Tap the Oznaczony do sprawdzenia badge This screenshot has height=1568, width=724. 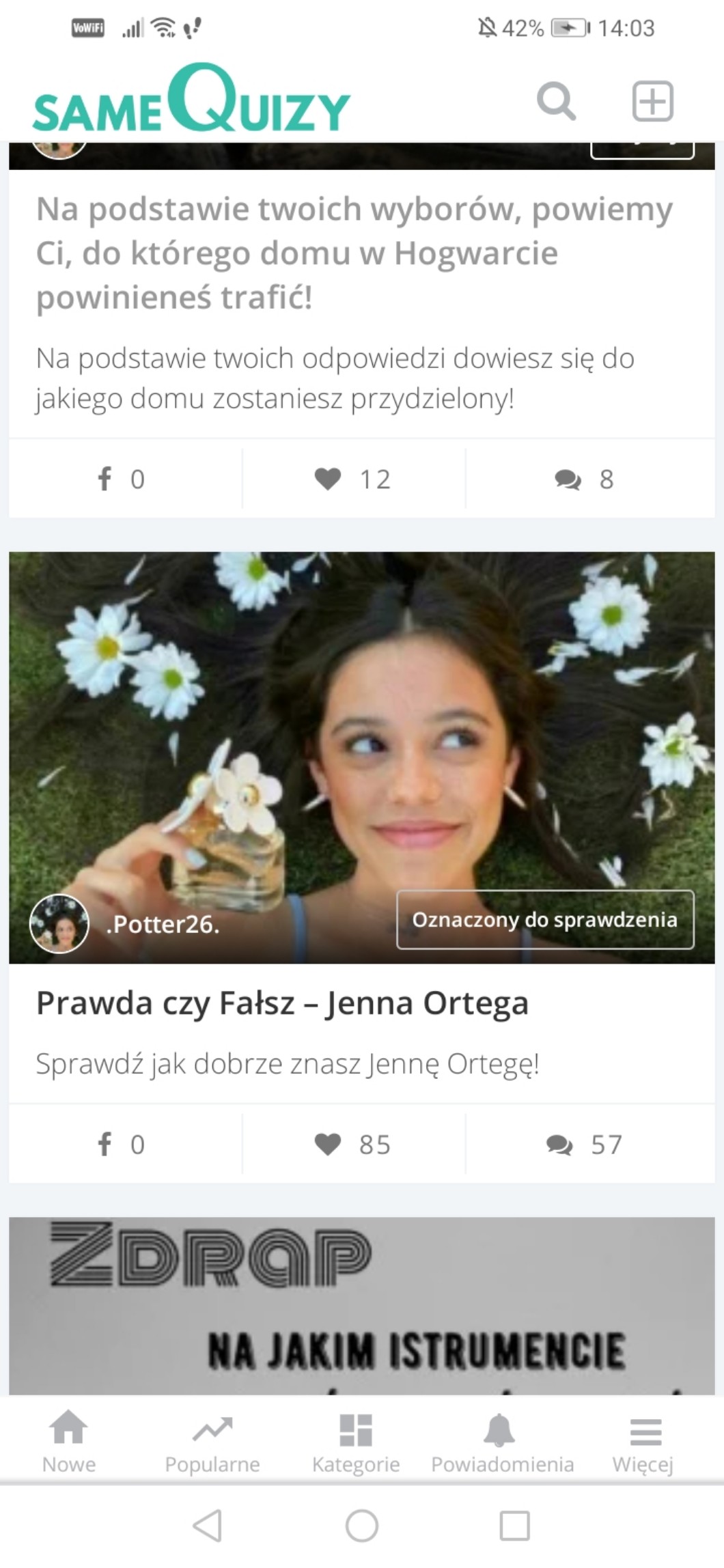point(545,920)
